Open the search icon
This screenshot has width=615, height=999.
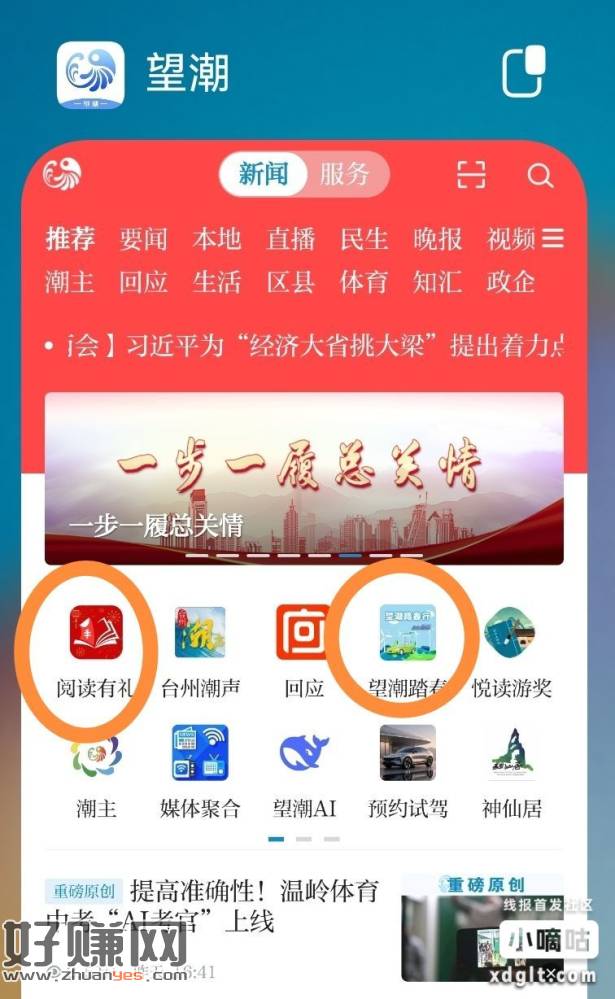540,176
